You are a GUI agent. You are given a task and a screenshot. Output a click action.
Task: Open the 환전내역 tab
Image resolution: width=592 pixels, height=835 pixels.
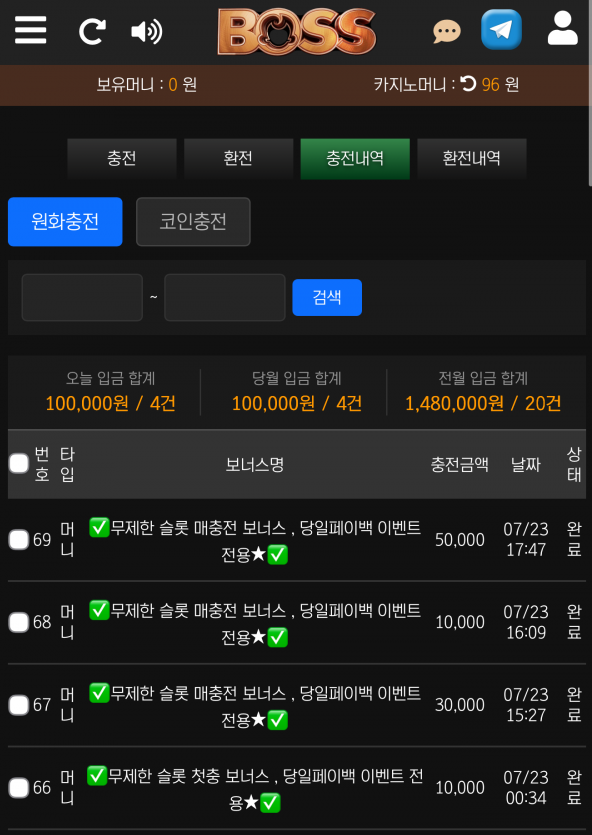tap(472, 159)
